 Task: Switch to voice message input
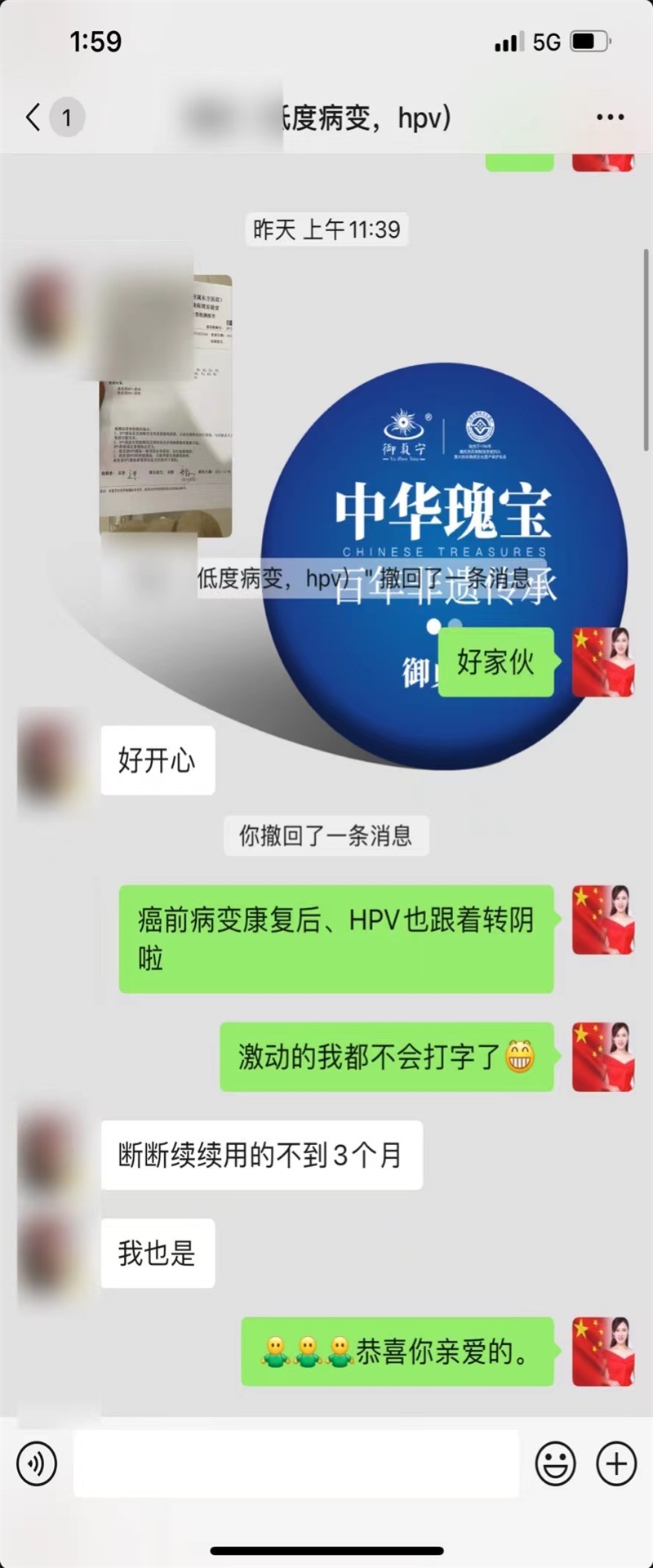37,1463
